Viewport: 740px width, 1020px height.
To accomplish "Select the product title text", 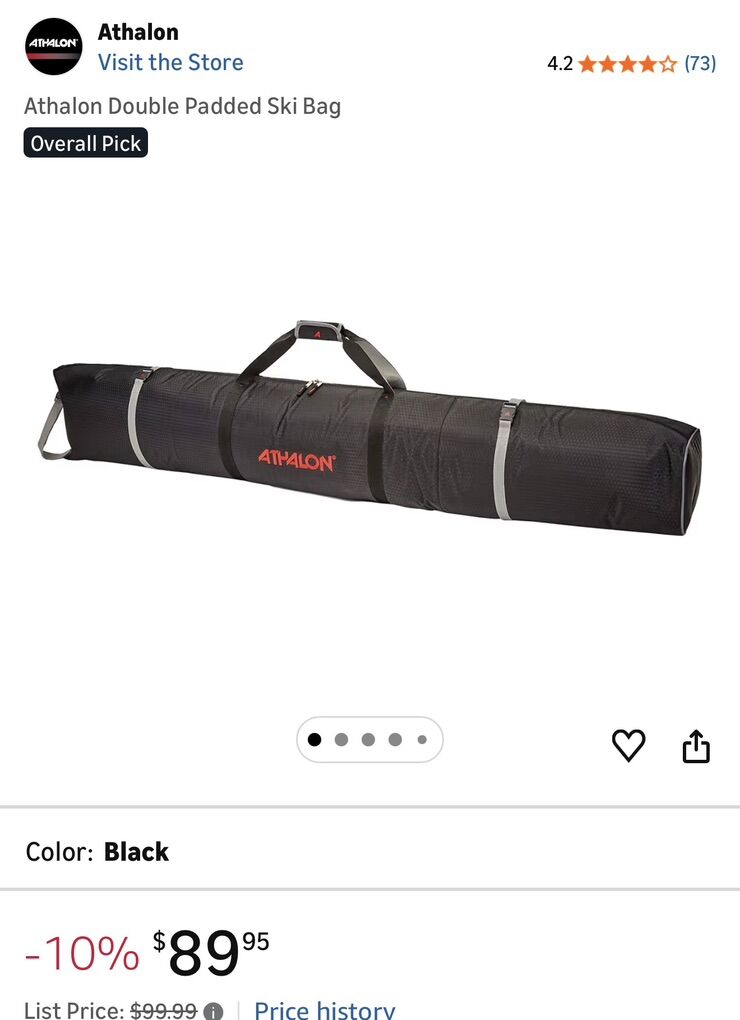I will [183, 106].
